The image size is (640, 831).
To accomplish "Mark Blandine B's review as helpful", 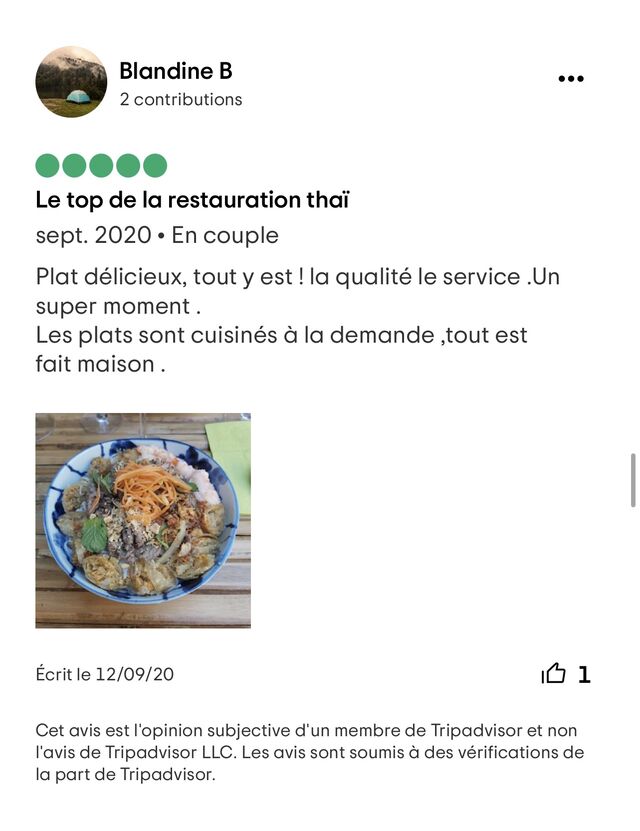I will [x=554, y=675].
